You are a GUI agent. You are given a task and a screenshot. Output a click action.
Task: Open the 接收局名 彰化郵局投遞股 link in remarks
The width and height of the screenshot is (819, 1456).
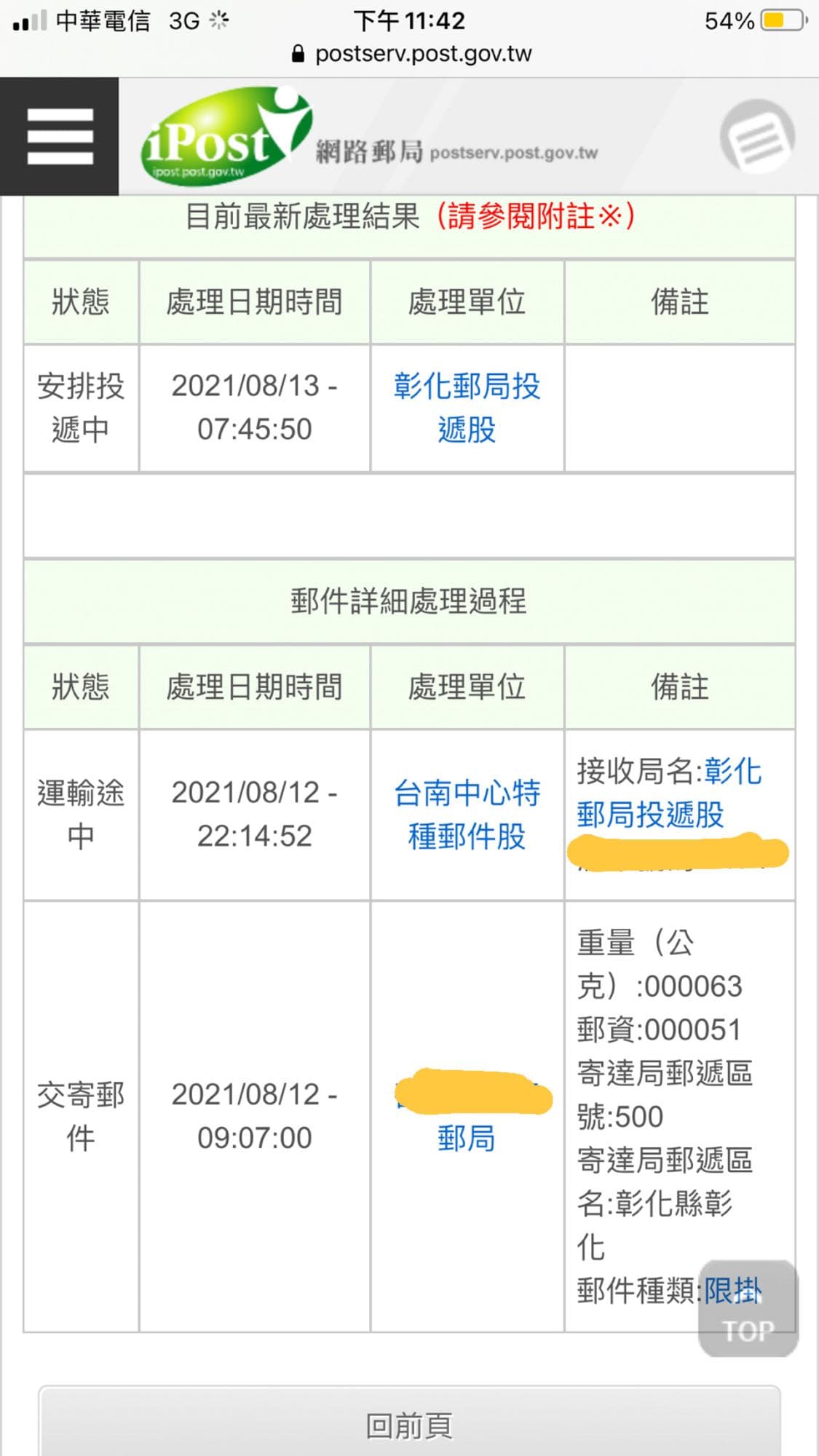point(668,793)
